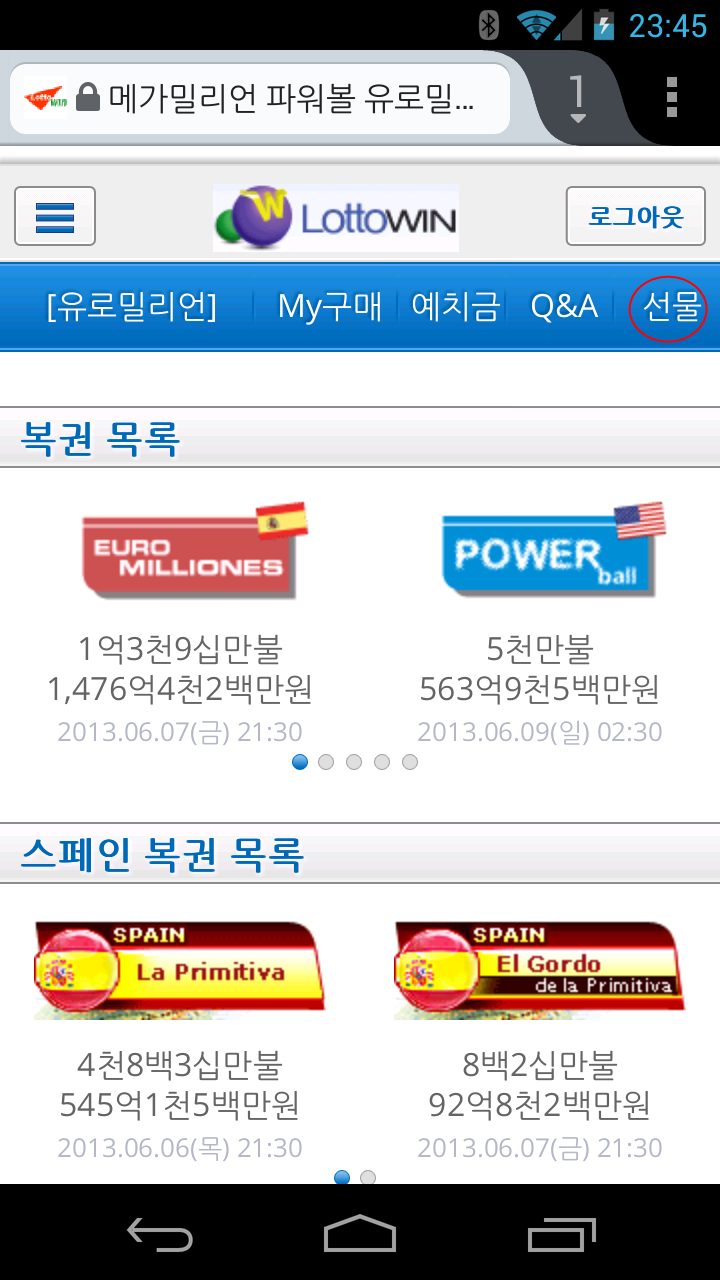Jump to second page of 복권 목록 carousel
This screenshot has height=1280, width=720.
[326, 762]
